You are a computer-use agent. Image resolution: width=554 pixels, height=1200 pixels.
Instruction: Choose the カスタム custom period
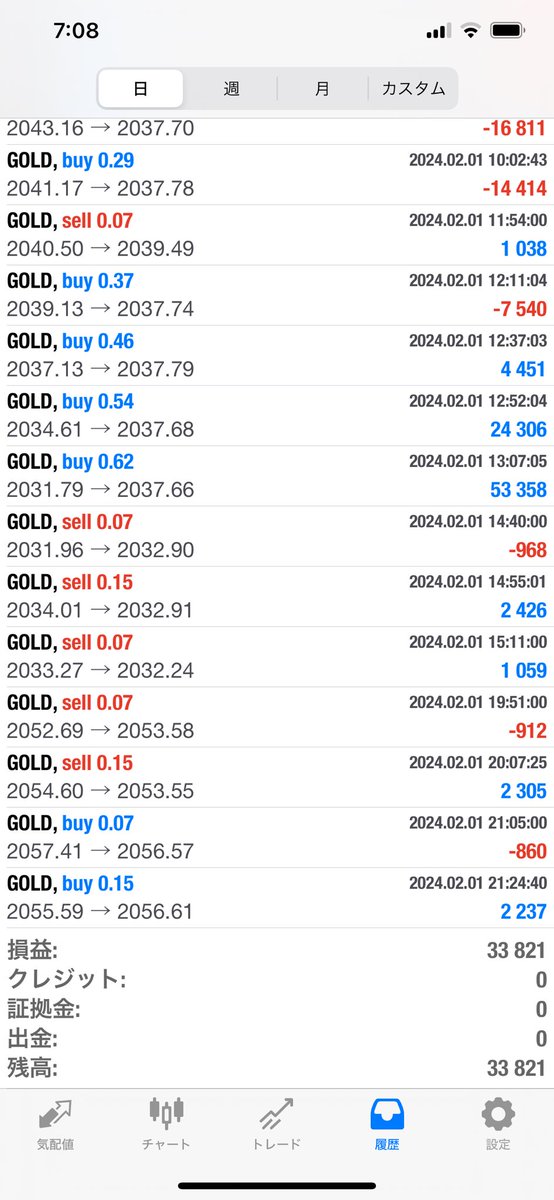point(413,88)
